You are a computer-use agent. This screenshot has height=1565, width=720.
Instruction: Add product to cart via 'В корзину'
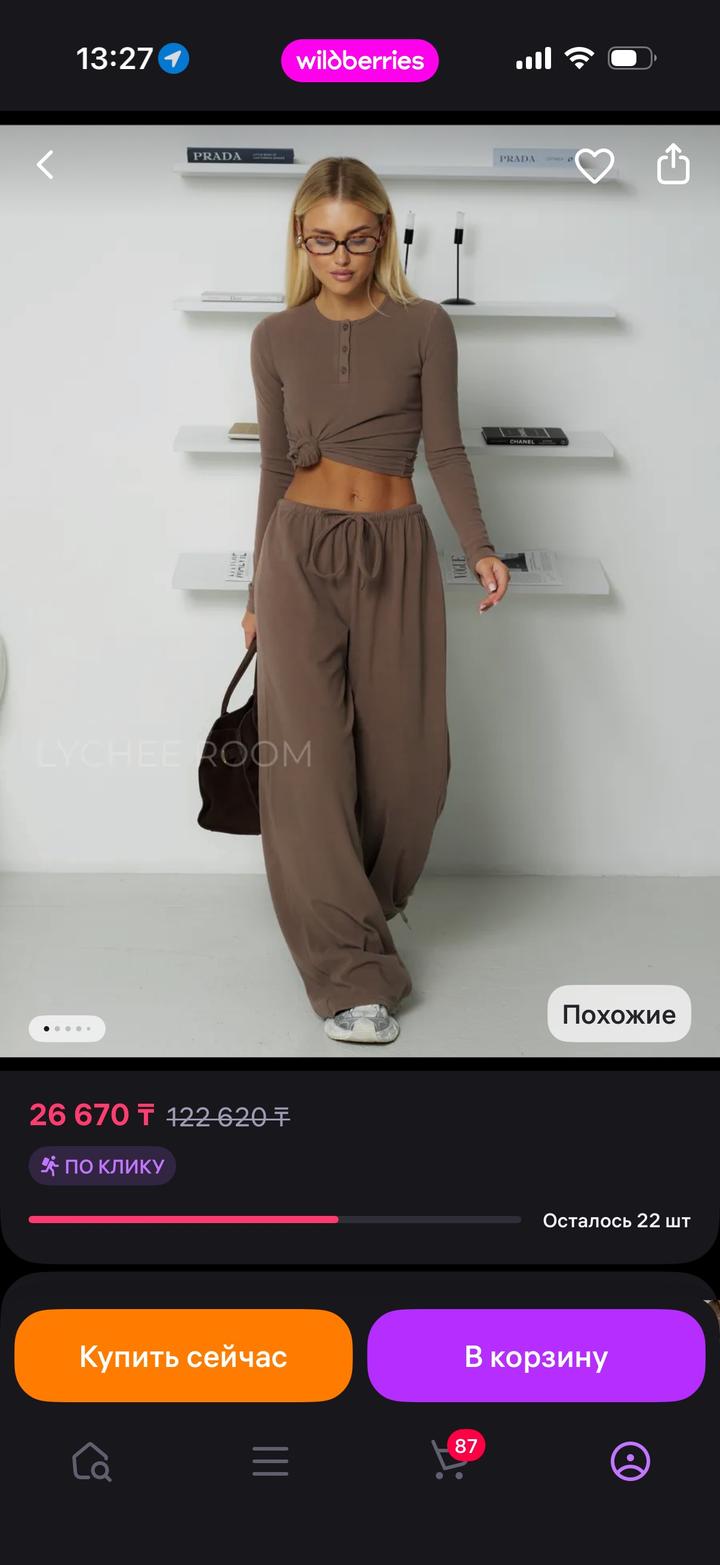click(536, 1355)
